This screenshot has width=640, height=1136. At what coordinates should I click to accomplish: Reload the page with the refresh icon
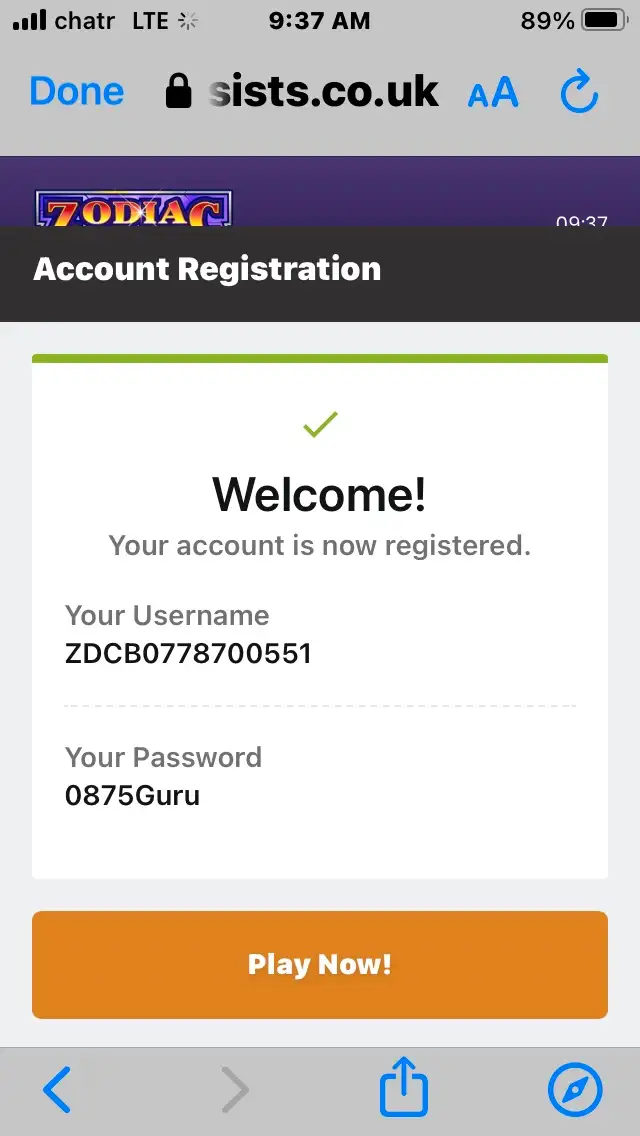579,92
